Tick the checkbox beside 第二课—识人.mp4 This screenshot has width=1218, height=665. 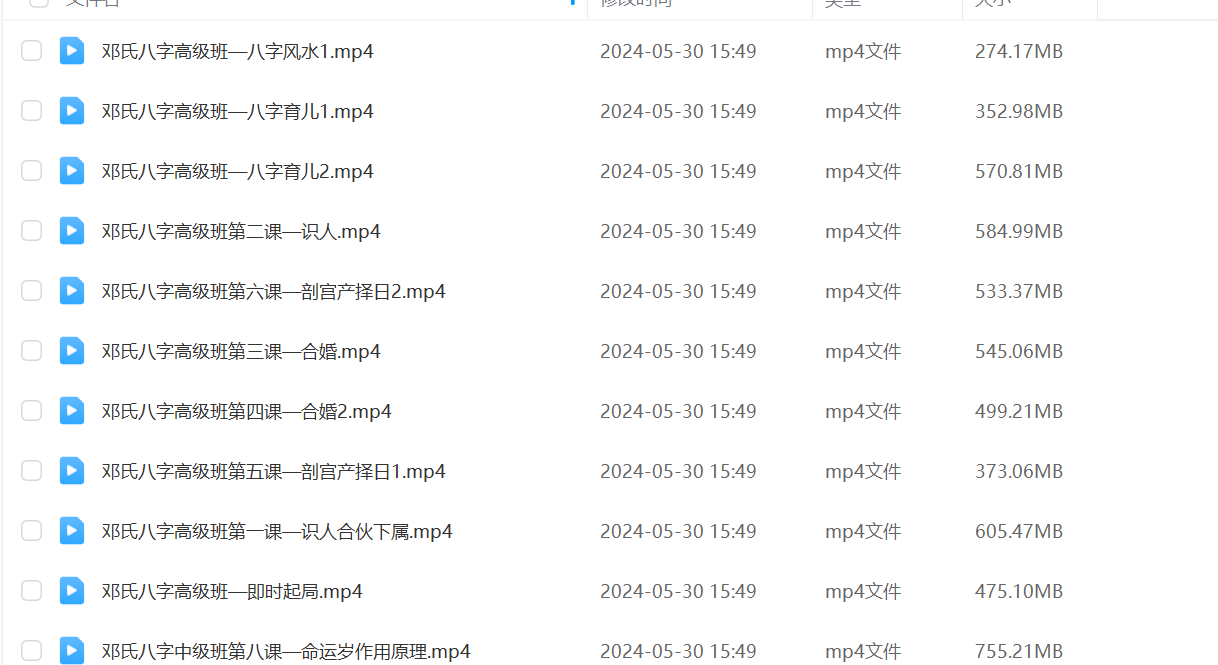[x=32, y=231]
